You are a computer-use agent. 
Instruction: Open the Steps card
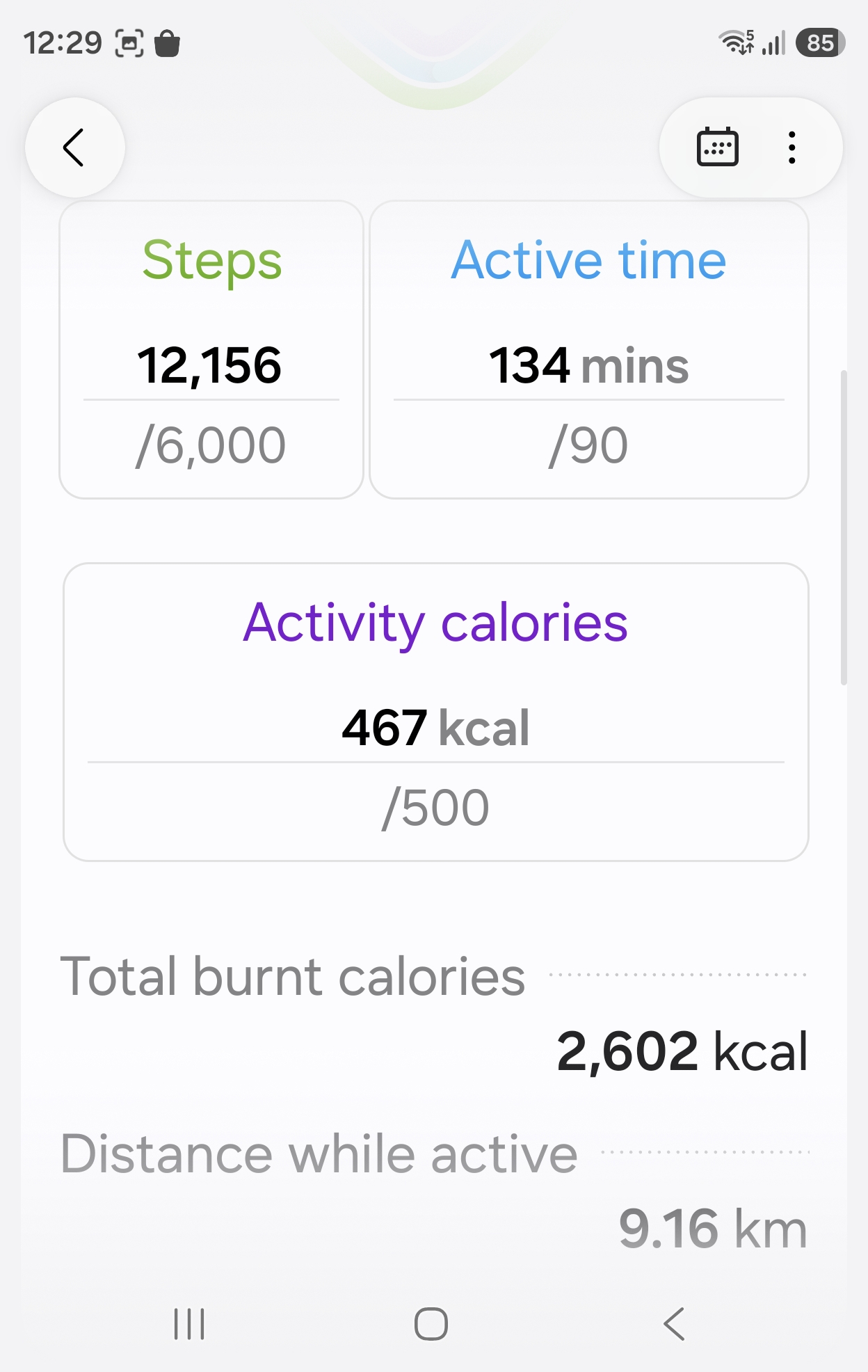(x=211, y=350)
